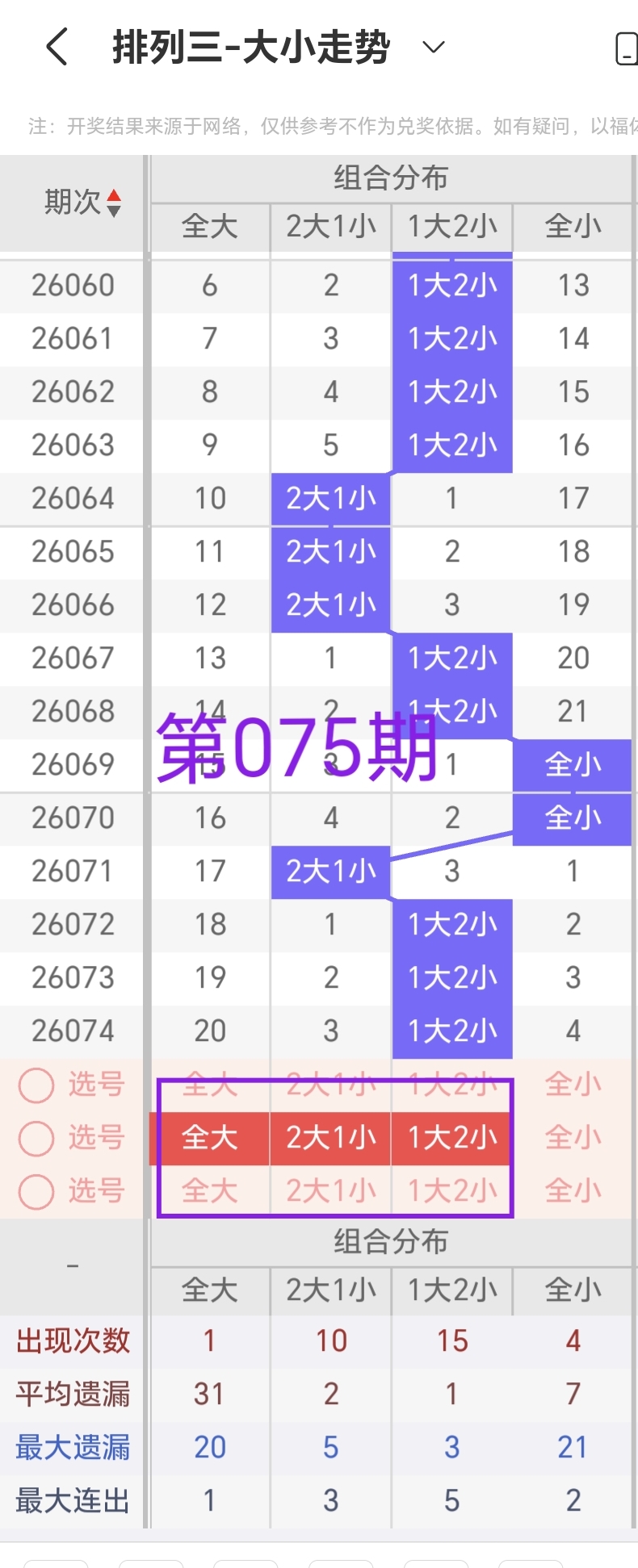Pick 全小 in the bottom 选号 row
Screen dimensions: 638x1568
(573, 1191)
